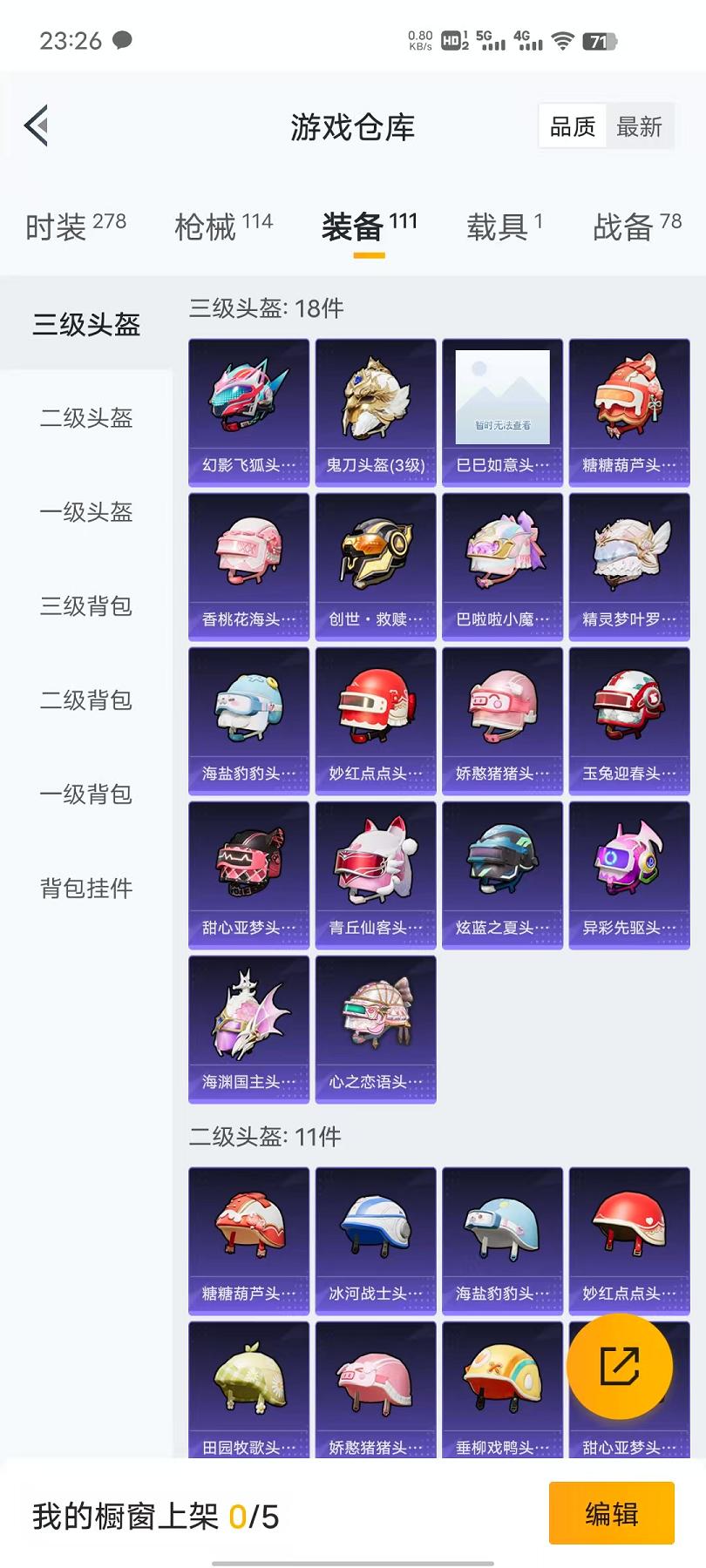
Task: Open the 鬼刀头盔(3级) item
Action: tap(376, 413)
